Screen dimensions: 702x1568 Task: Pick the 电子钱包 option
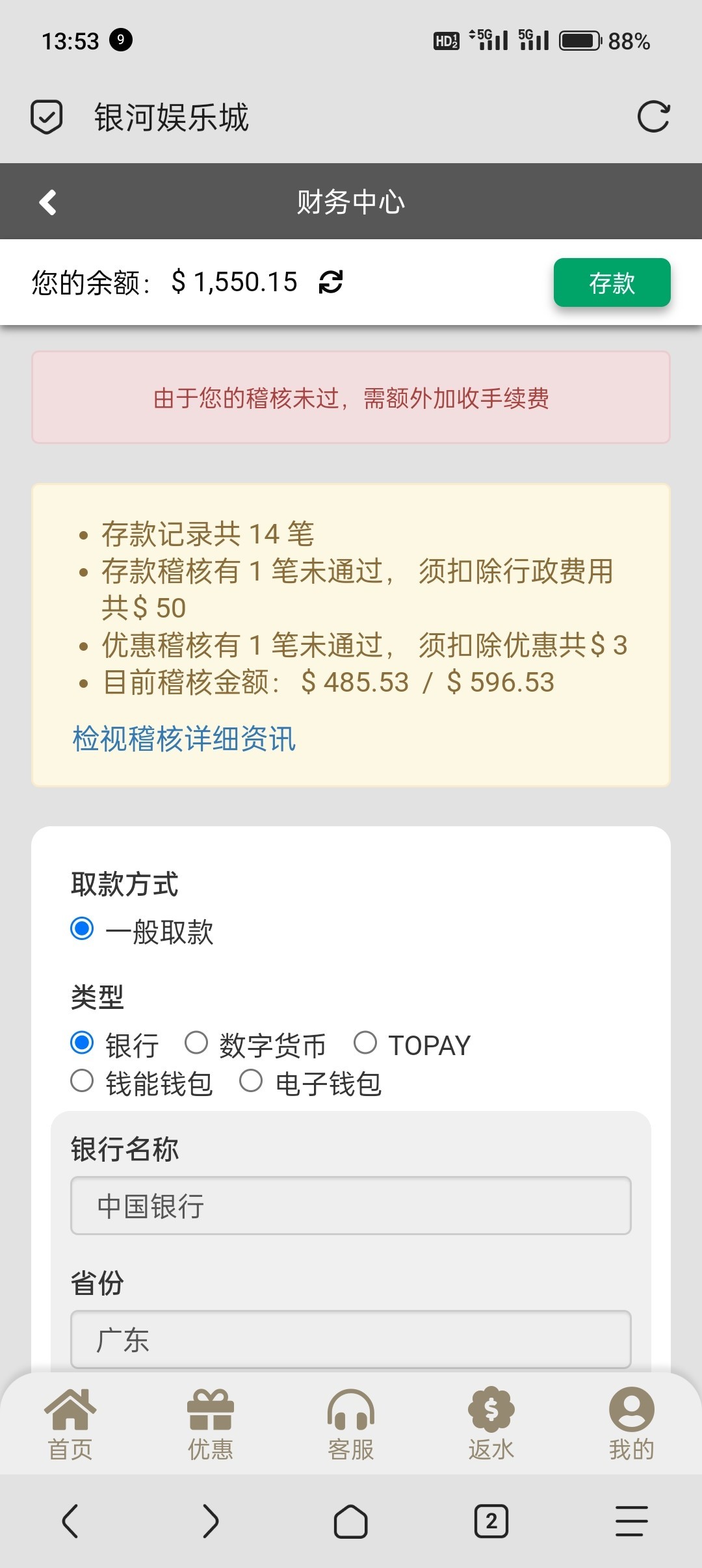point(251,1081)
